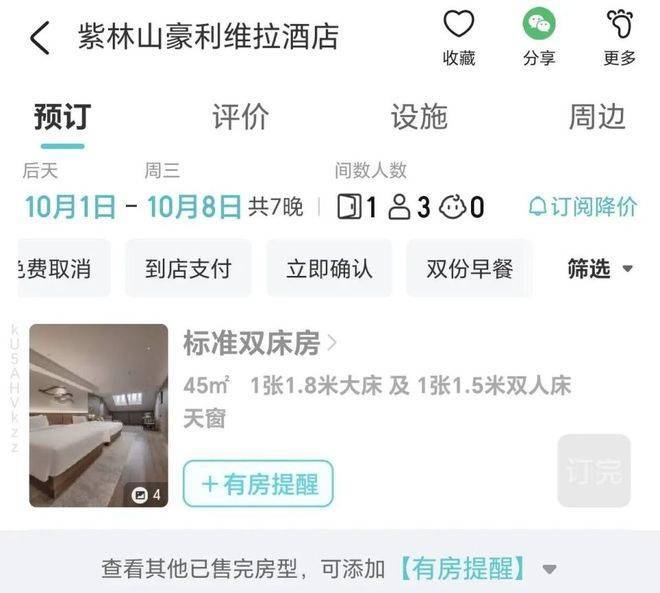Switch to the 评价 tab
Viewport: 660px width, 593px height.
point(241,117)
